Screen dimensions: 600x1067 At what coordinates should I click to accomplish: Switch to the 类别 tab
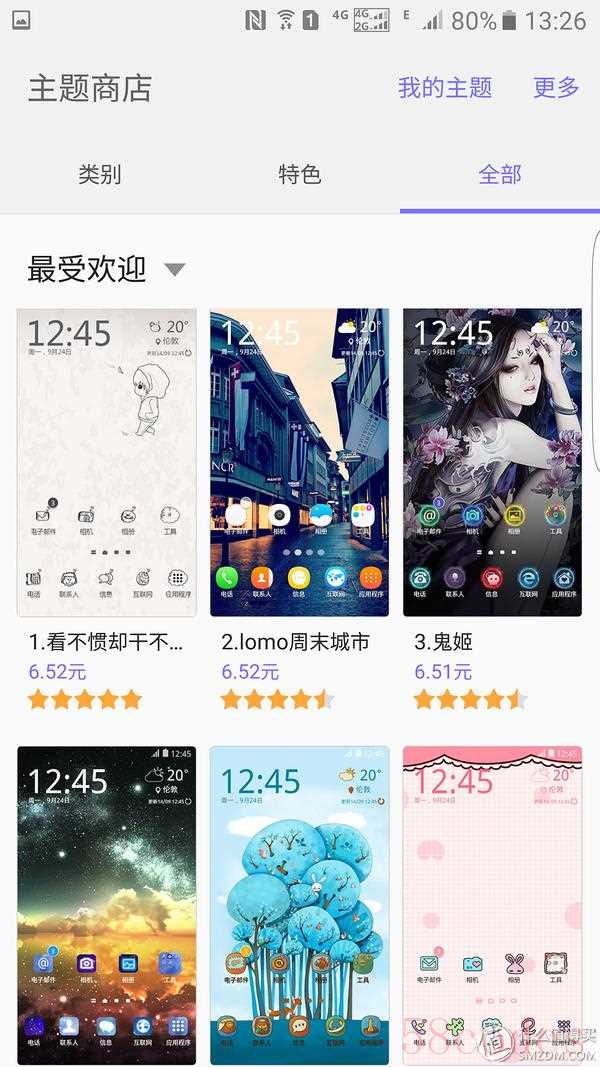tap(100, 175)
